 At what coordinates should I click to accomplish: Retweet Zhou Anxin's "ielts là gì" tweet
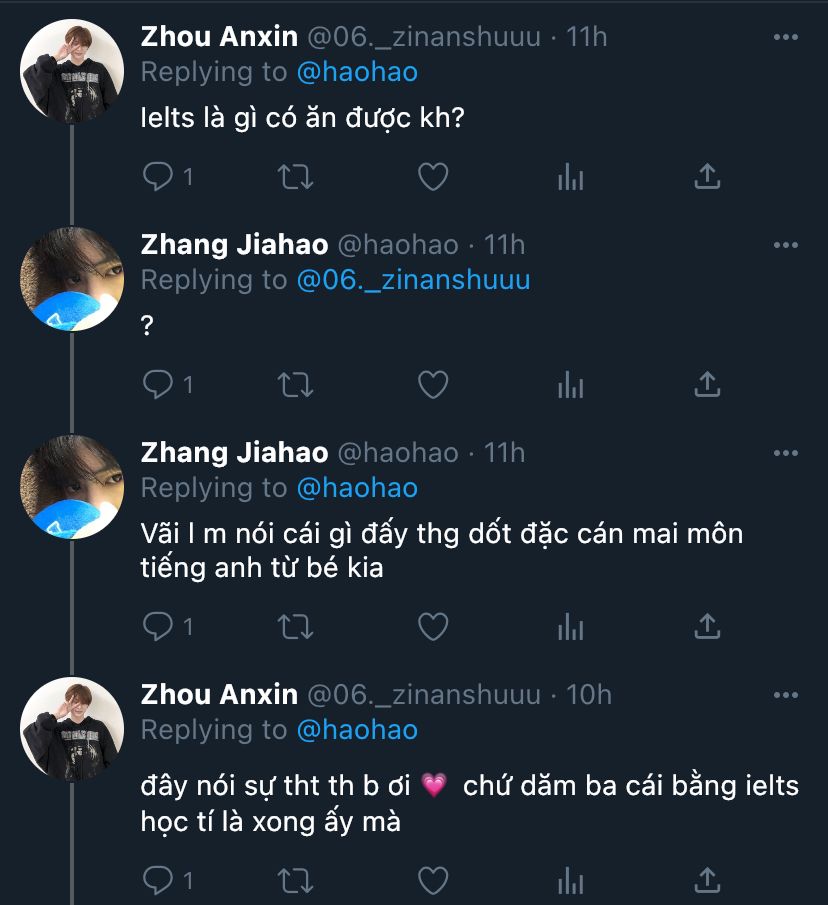[295, 177]
